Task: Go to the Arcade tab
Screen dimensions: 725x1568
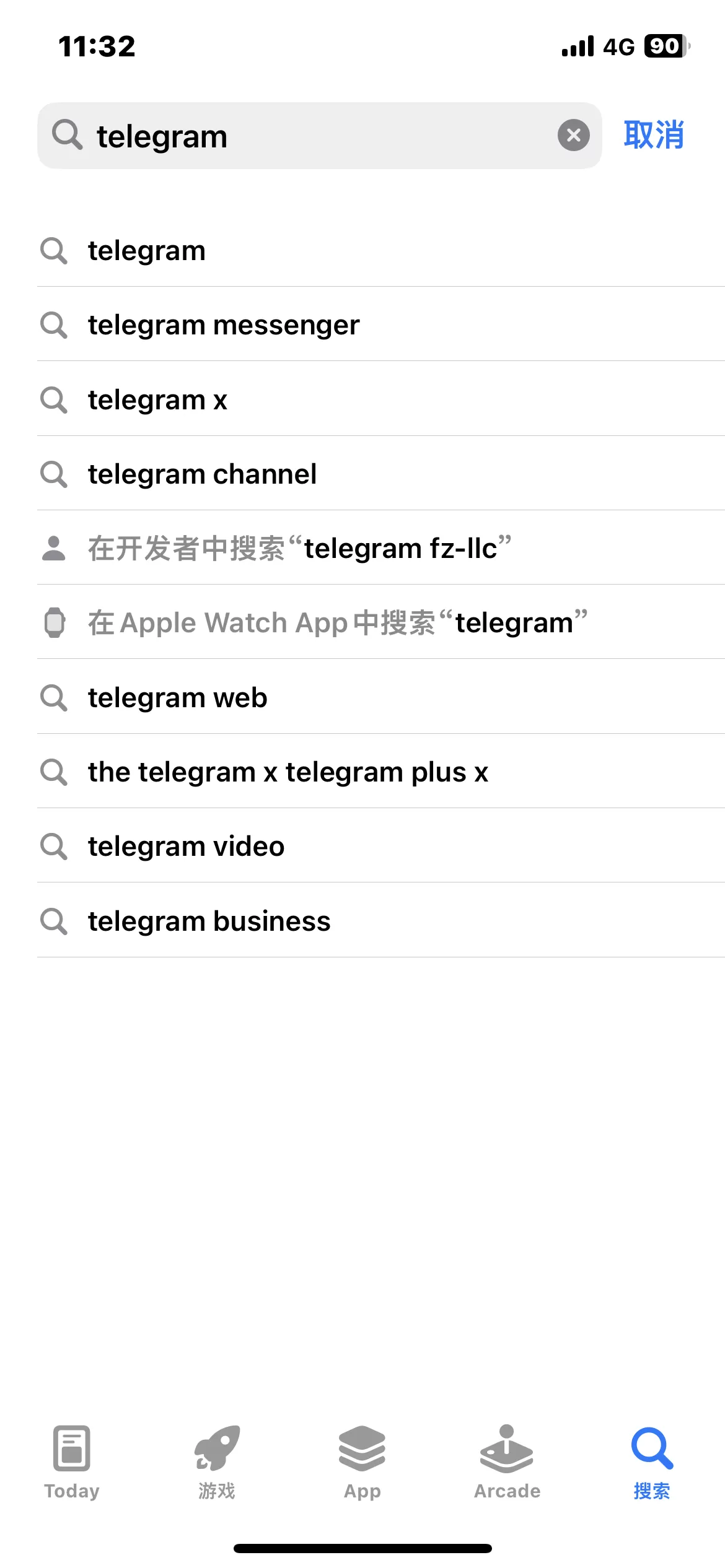Action: coord(507,1461)
